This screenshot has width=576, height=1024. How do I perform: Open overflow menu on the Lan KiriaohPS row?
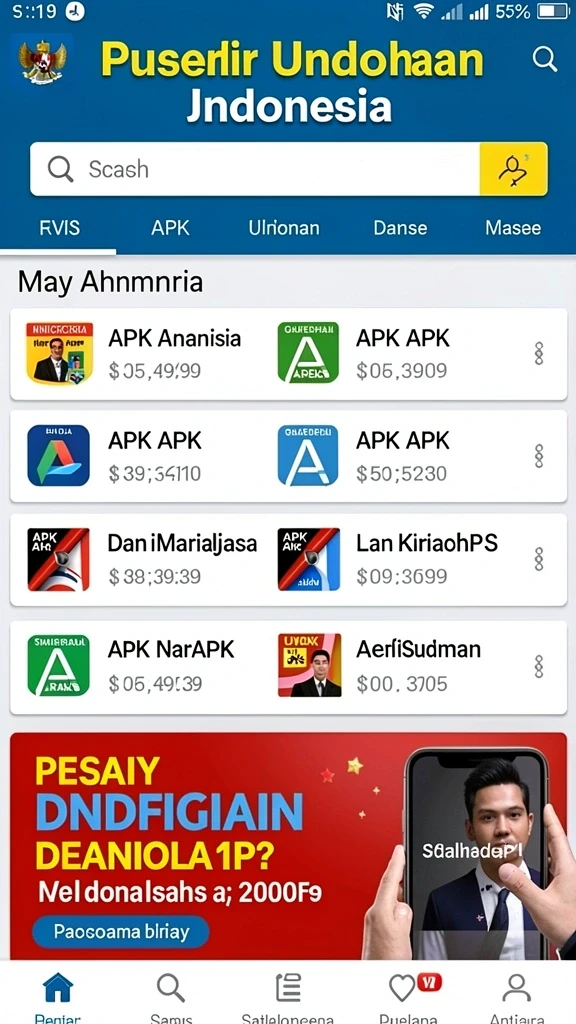click(539, 559)
